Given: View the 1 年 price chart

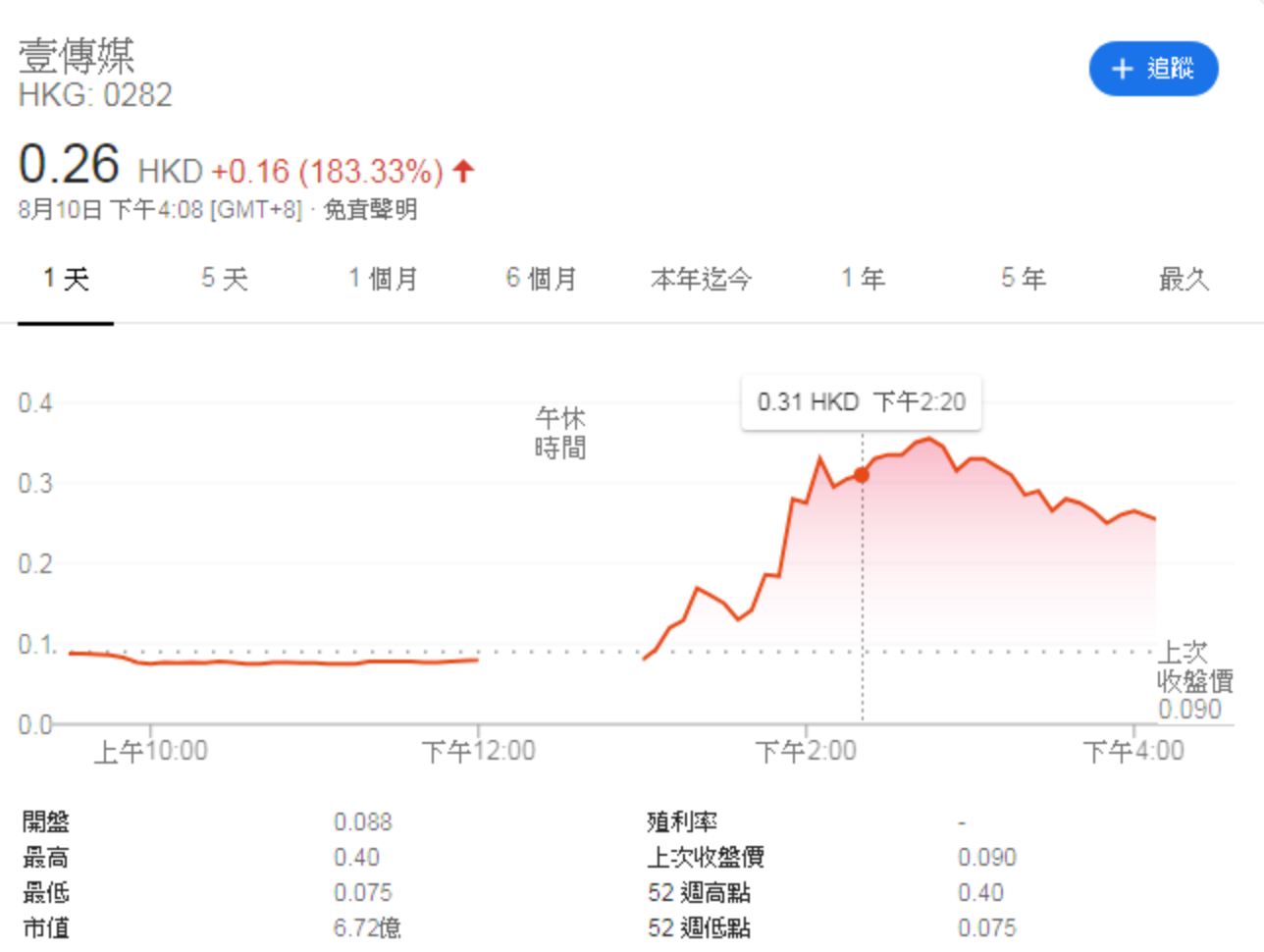Looking at the screenshot, I should (863, 280).
